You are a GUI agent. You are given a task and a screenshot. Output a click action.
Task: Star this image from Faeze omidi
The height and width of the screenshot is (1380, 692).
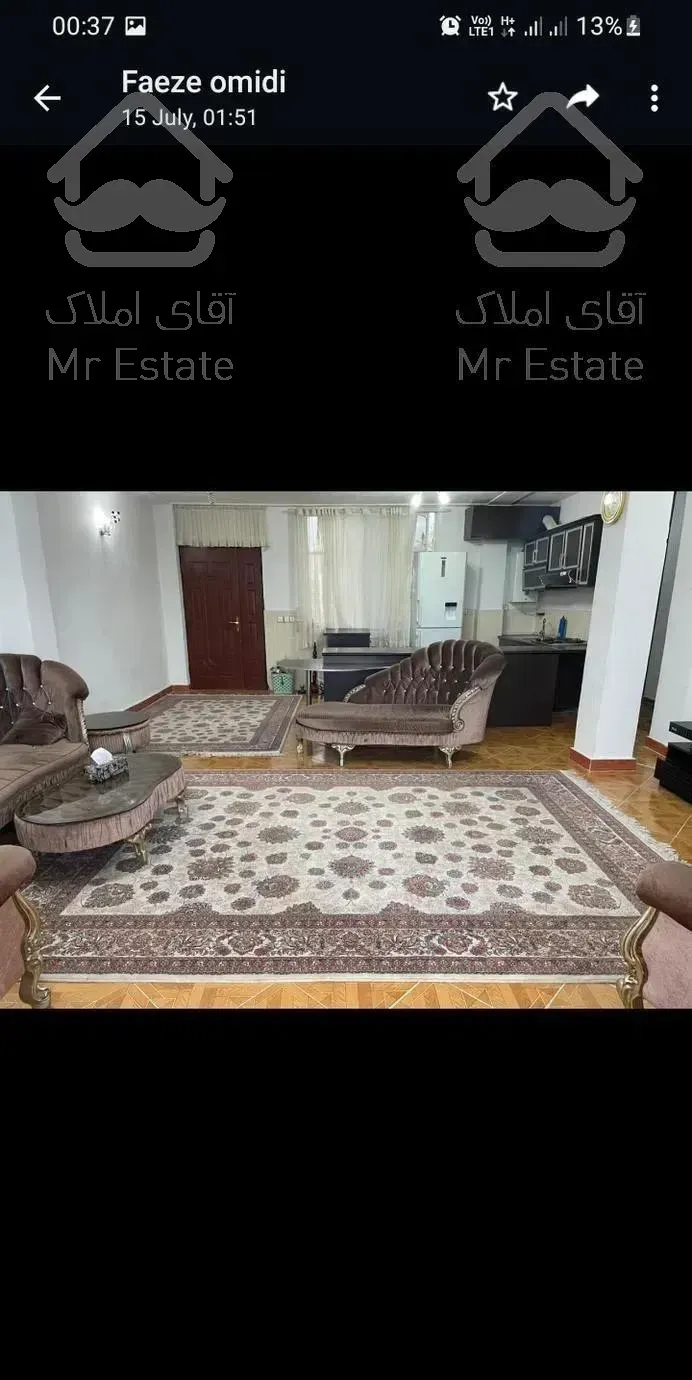[502, 98]
